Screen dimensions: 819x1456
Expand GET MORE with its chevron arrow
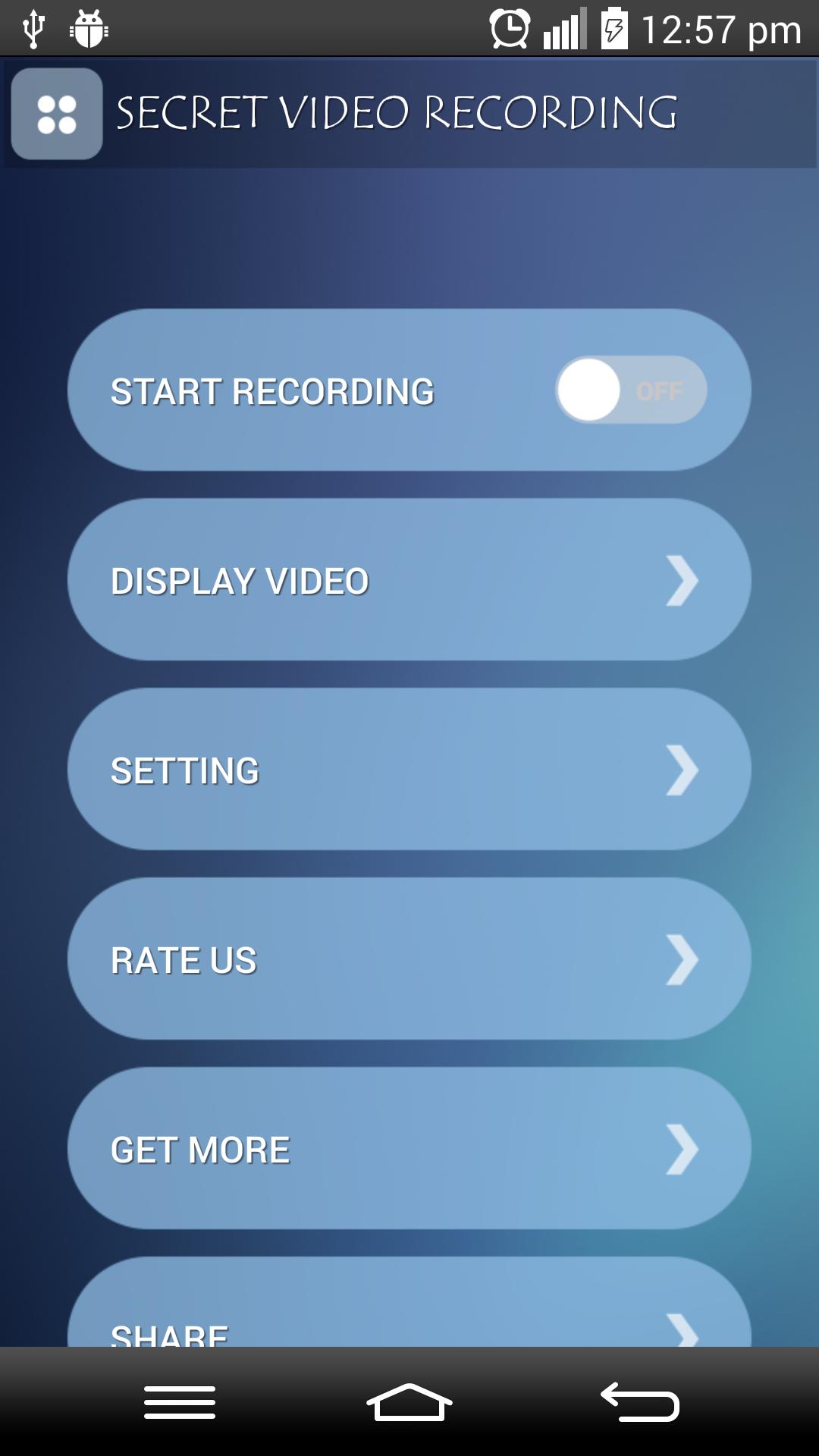point(685,1148)
